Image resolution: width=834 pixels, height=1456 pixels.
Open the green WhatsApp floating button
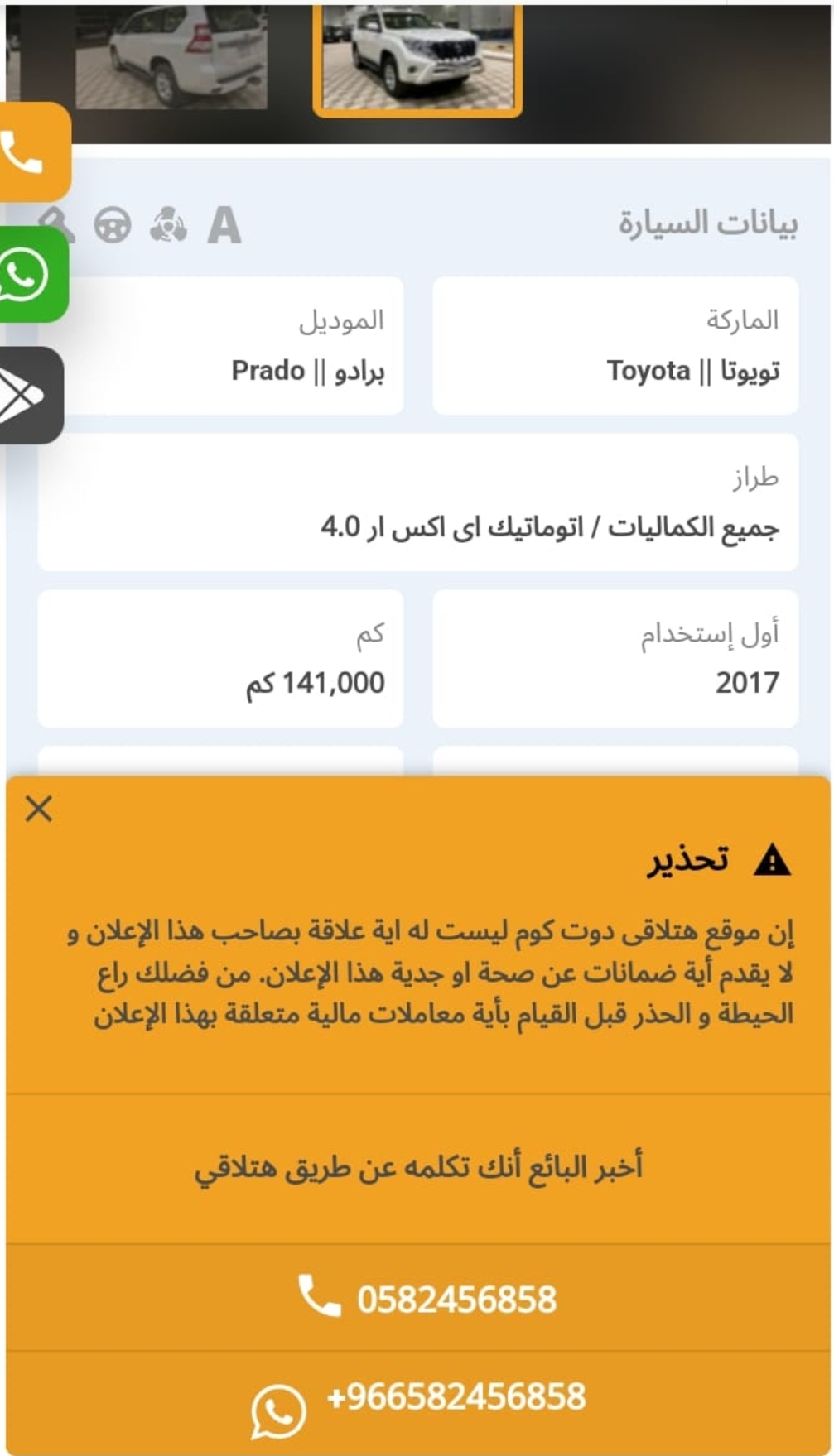point(31,275)
